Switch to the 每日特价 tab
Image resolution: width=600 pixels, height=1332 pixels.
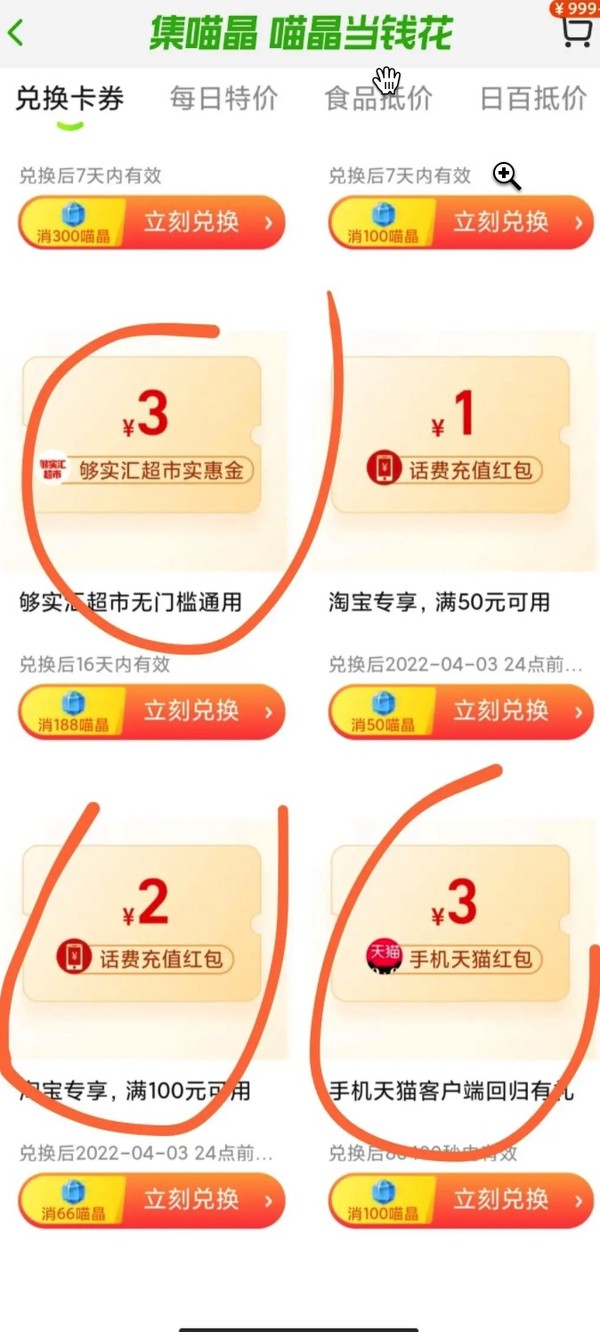tap(223, 98)
